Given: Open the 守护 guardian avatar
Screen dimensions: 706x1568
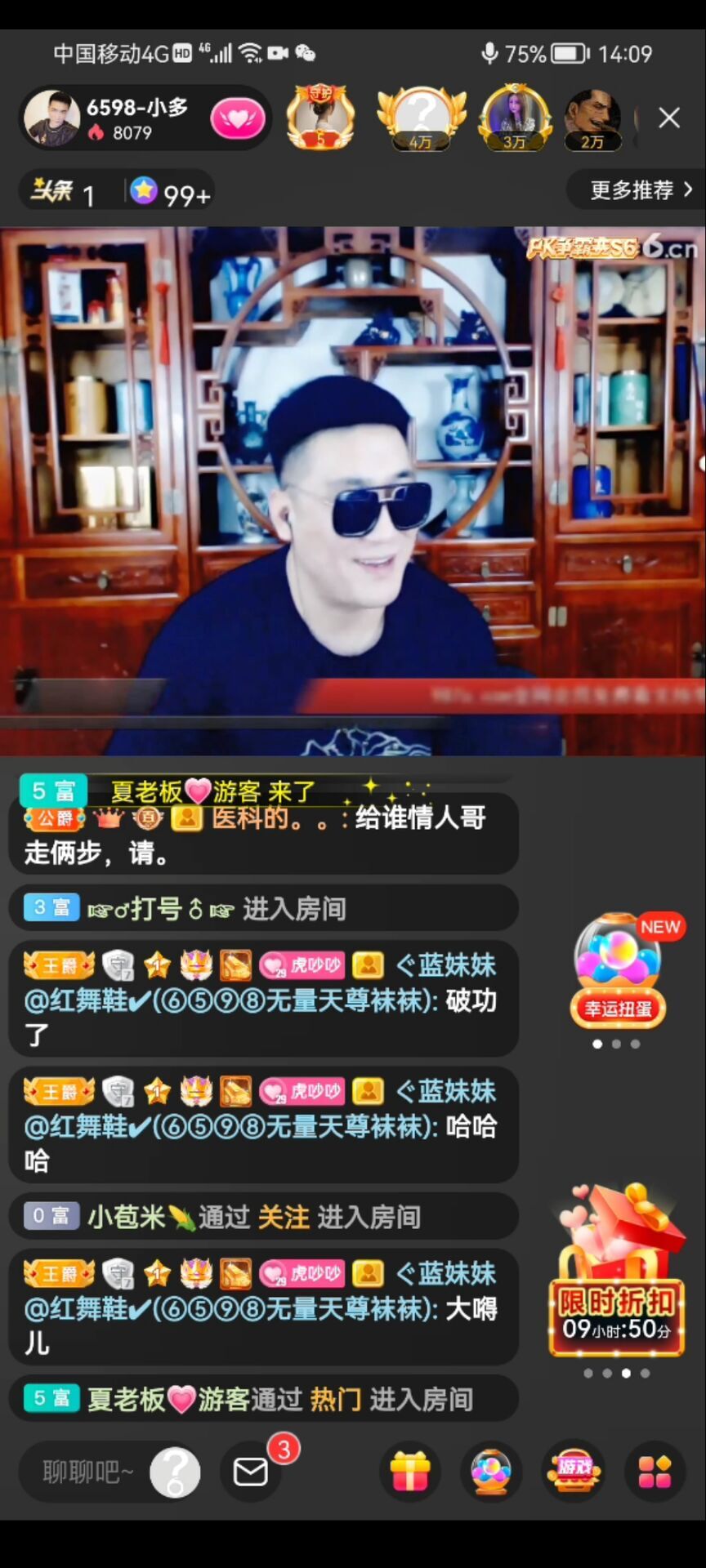Looking at the screenshot, I should (x=320, y=118).
